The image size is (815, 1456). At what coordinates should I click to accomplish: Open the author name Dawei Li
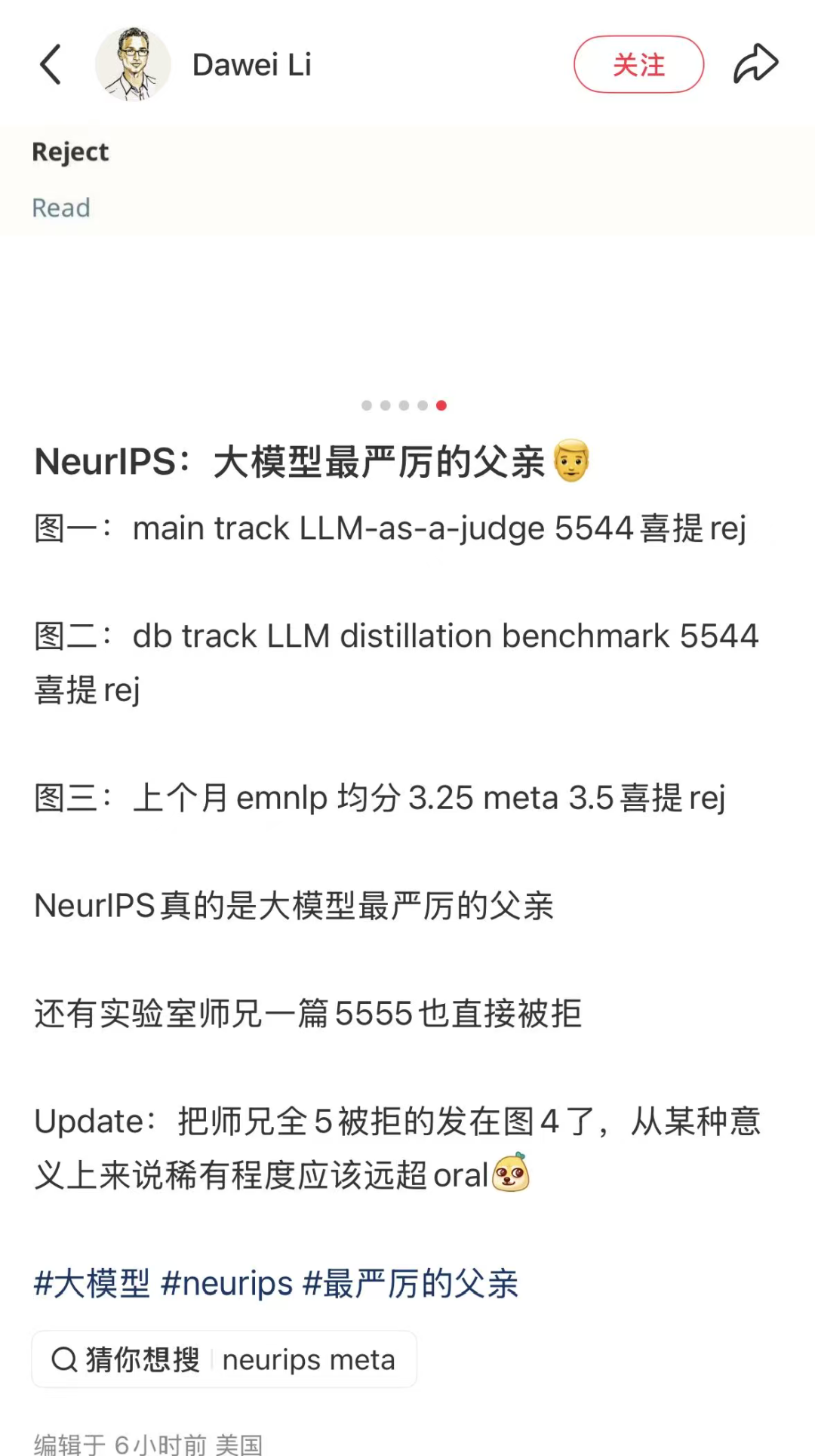pyautogui.click(x=252, y=64)
